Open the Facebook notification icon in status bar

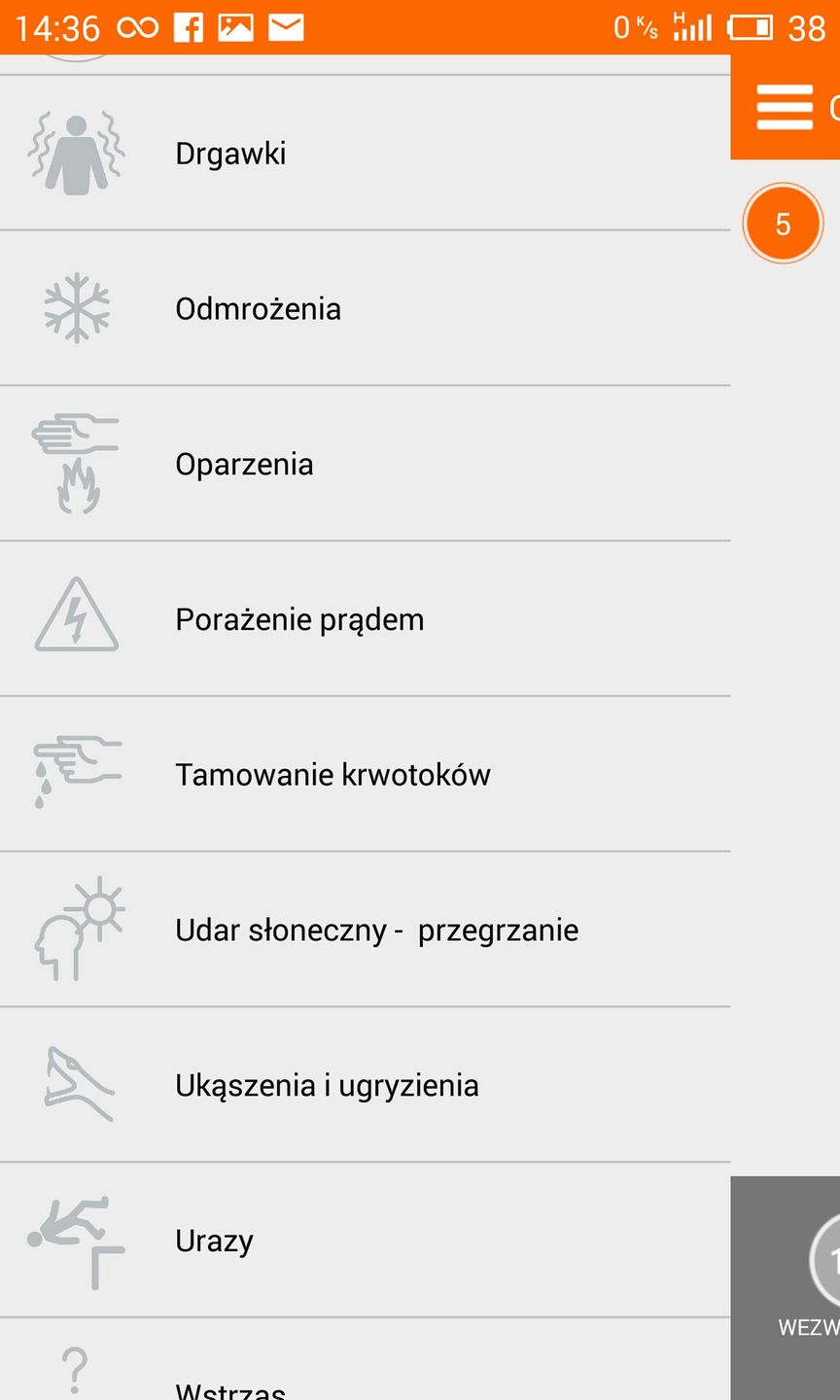tap(191, 27)
